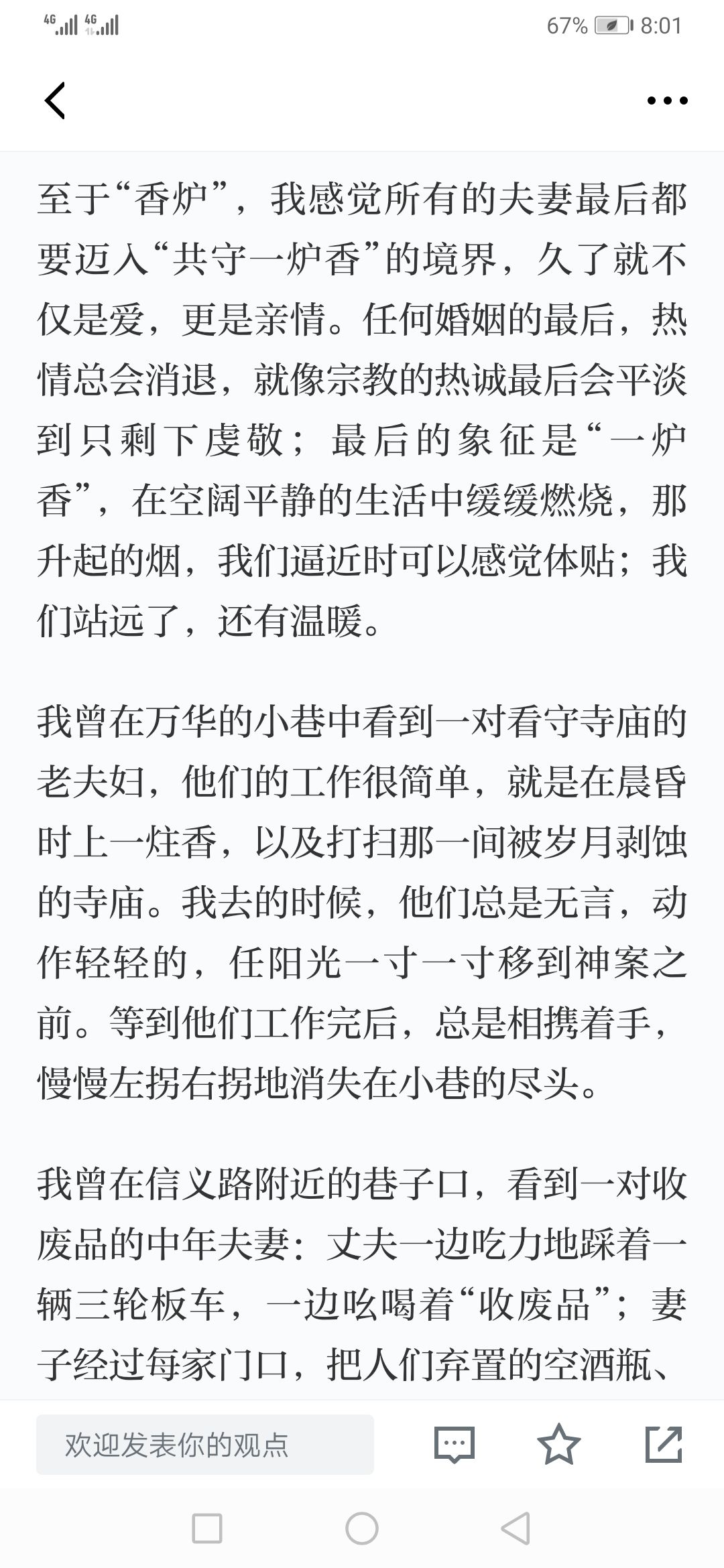The image size is (724, 1568).
Task: Go back using the top-left arrow
Action: click(55, 101)
